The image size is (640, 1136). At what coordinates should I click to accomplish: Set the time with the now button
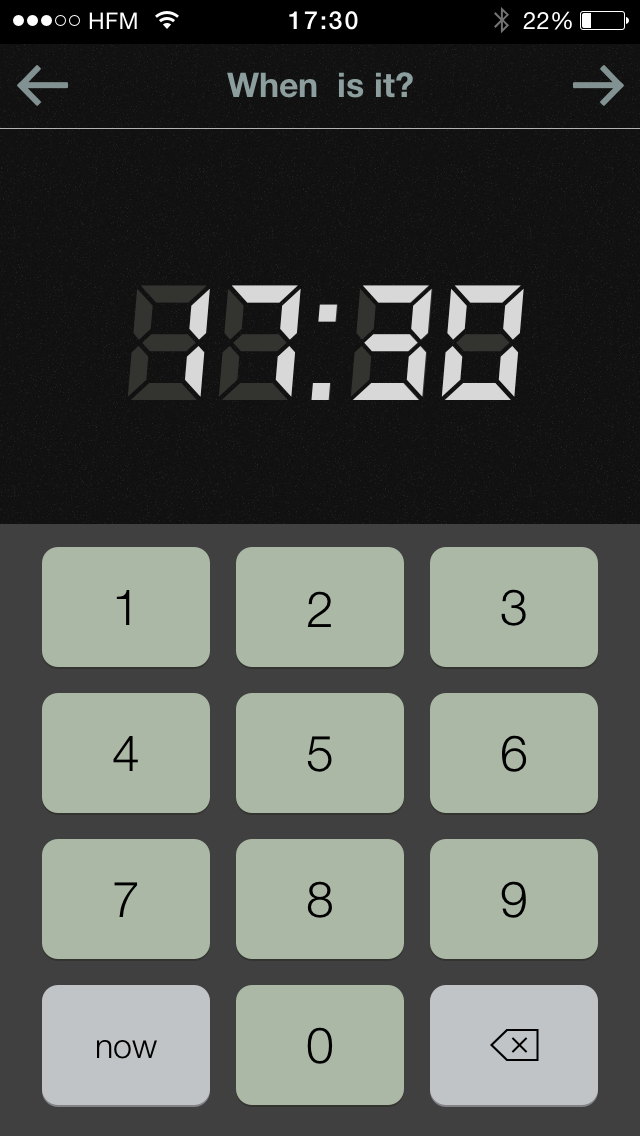pos(126,1045)
